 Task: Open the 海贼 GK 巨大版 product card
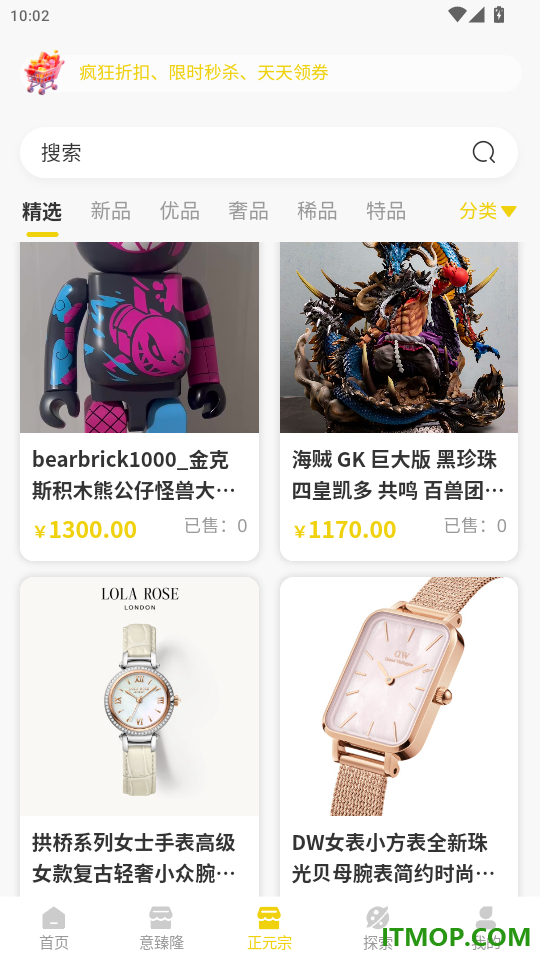point(399,401)
